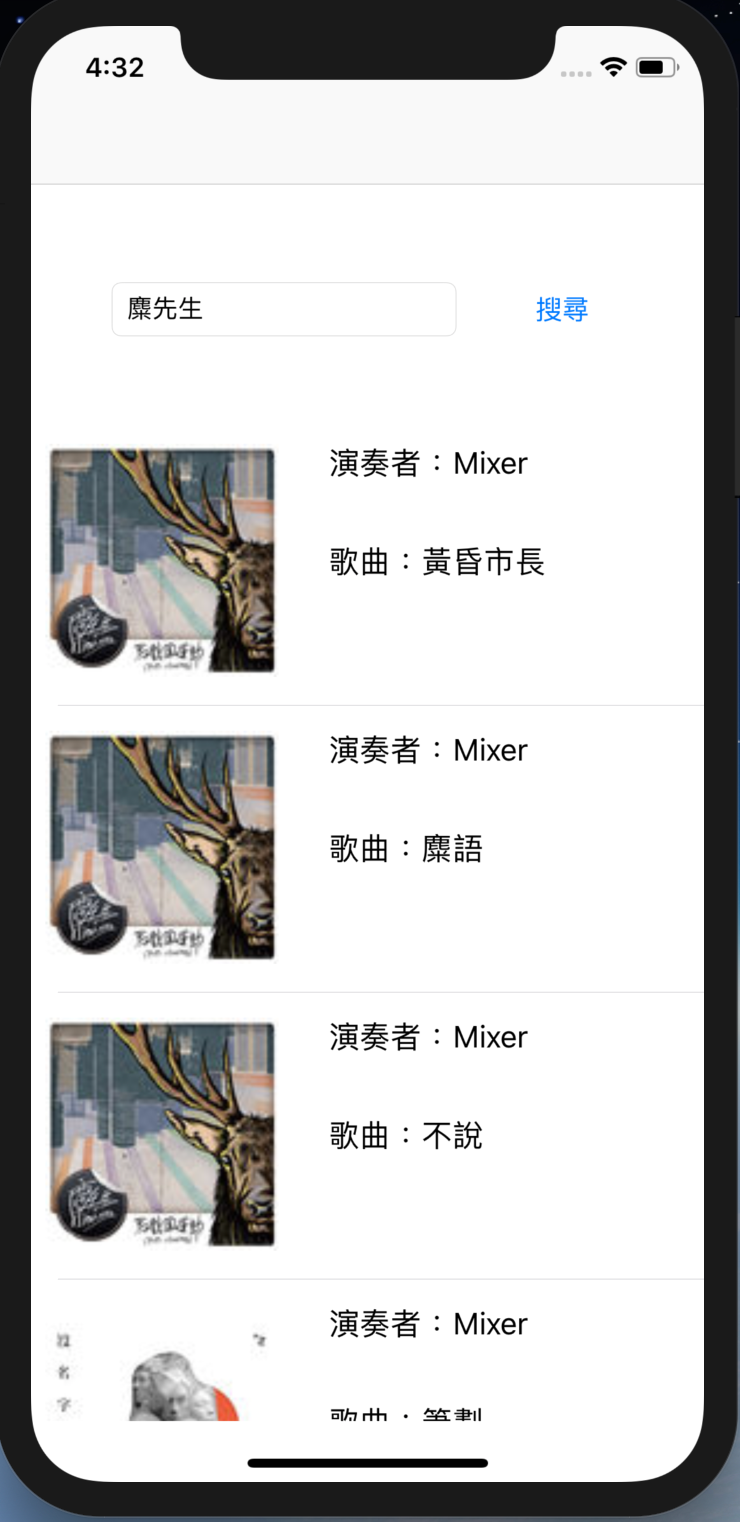The image size is (740, 1522).
Task: Click the 演奏者：Mixer label on third row
Action: pos(427,1037)
